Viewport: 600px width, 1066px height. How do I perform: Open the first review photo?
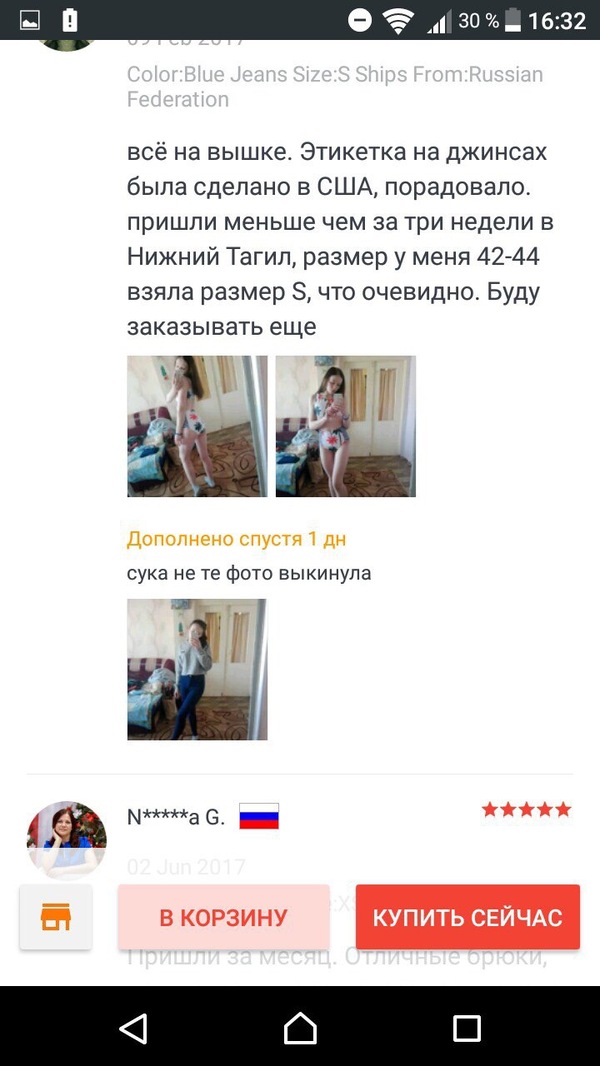(x=197, y=426)
